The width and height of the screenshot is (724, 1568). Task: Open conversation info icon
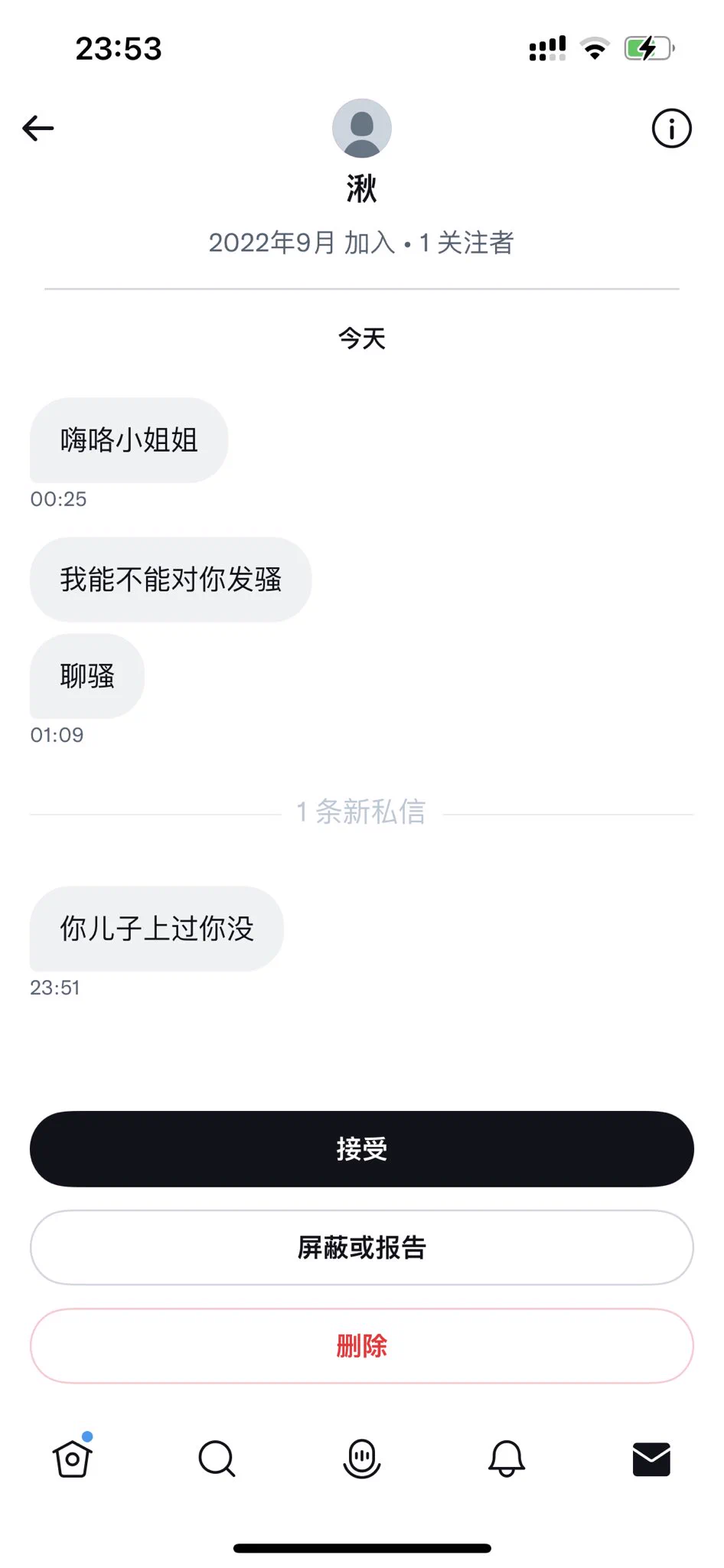click(671, 128)
